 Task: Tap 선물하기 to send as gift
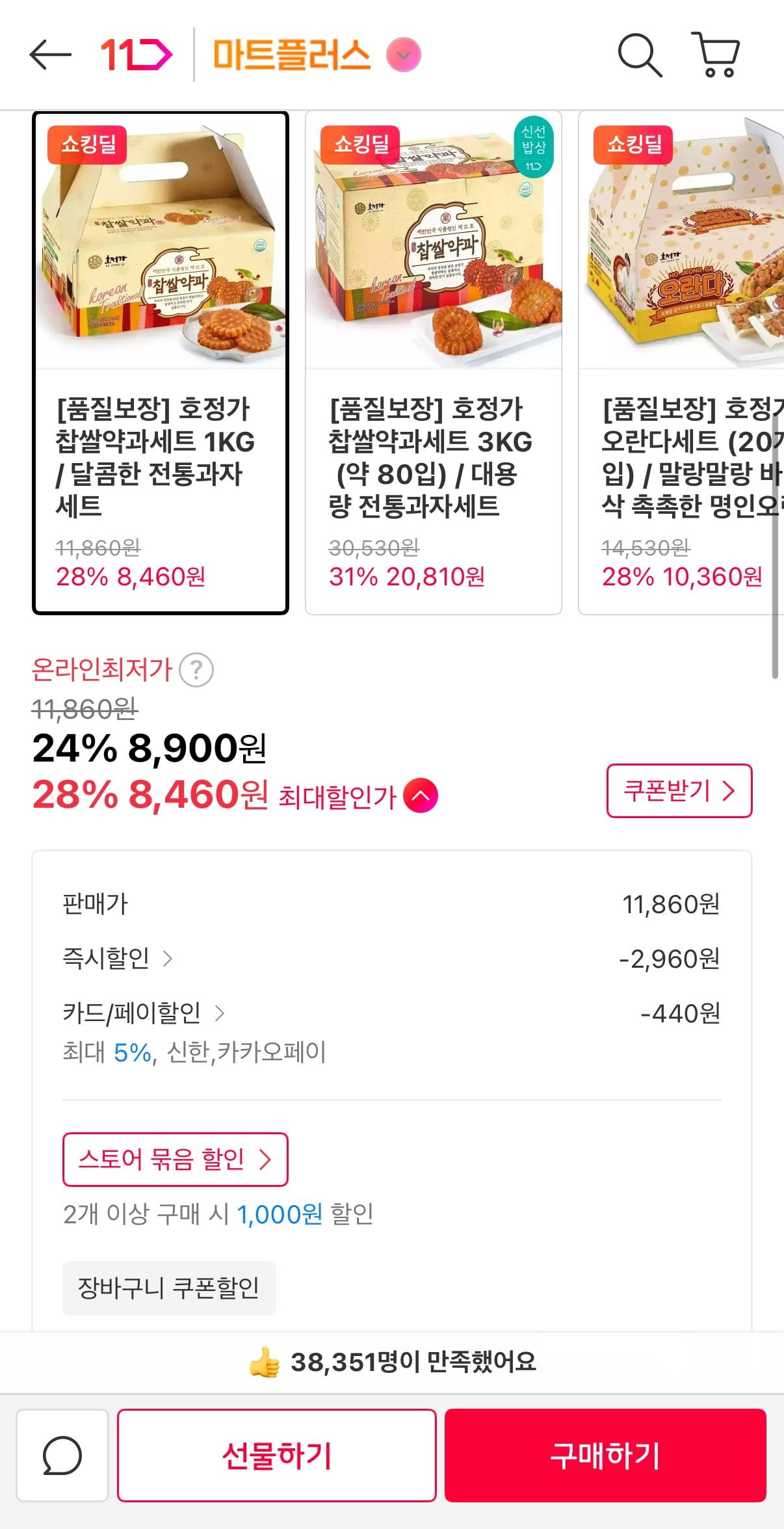pyautogui.click(x=276, y=1455)
